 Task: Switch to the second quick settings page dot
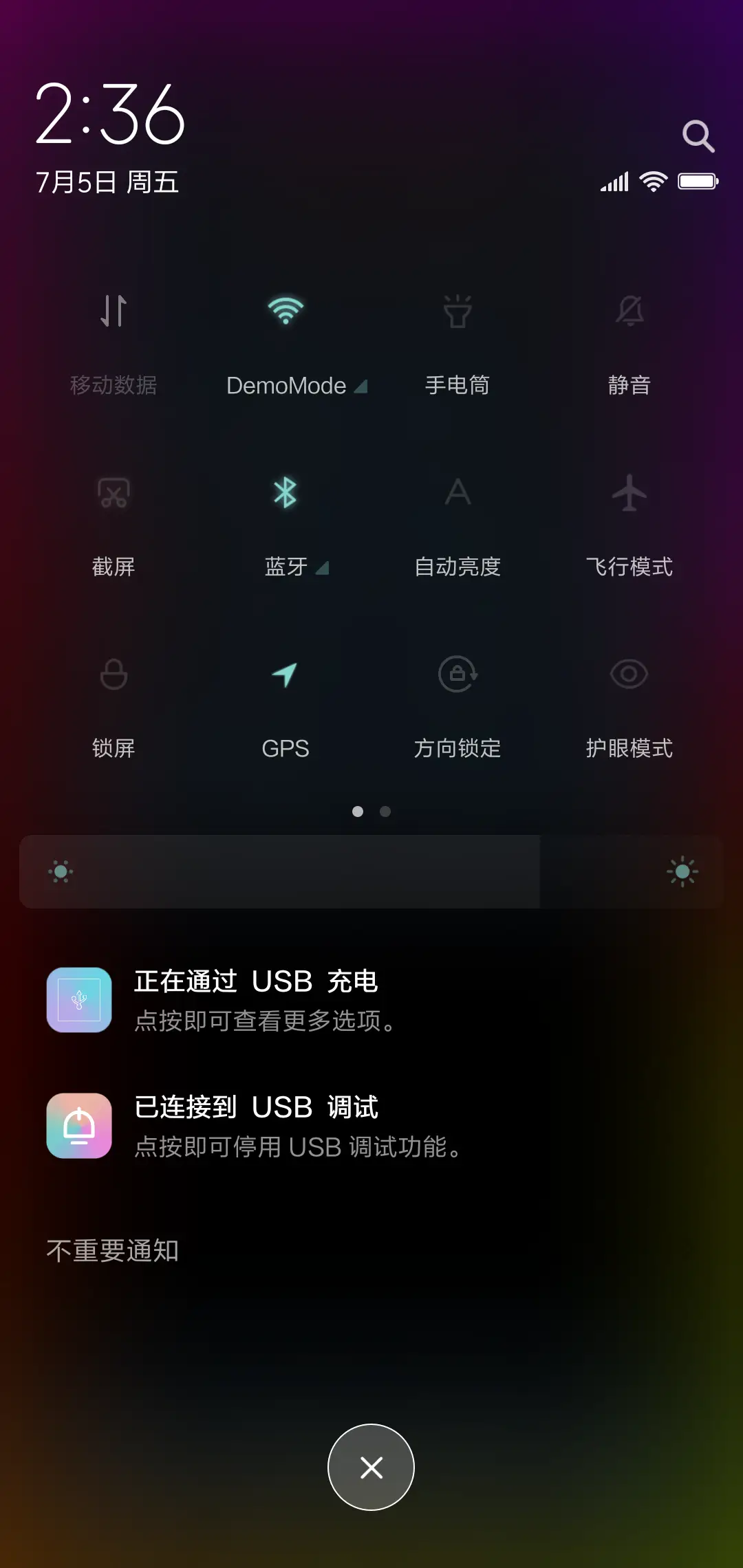385,812
